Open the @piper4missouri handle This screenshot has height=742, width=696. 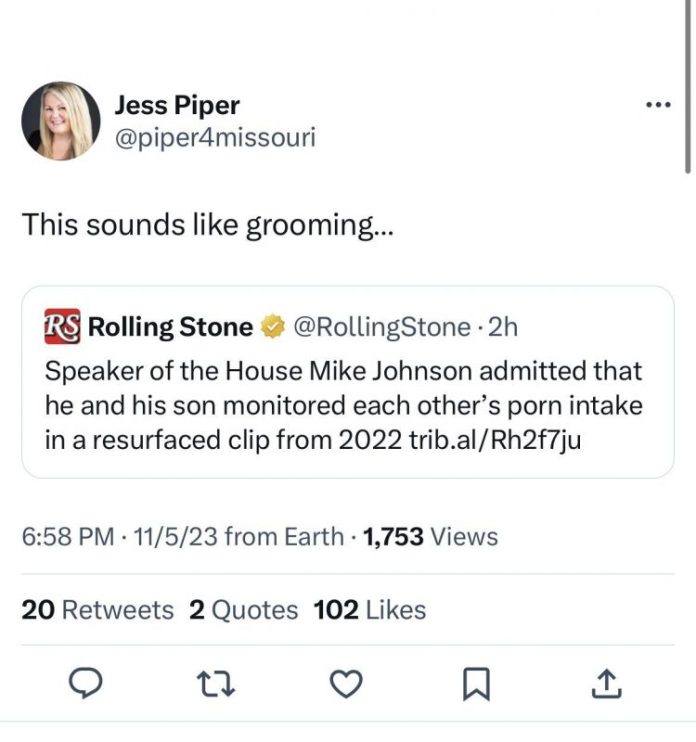point(215,137)
